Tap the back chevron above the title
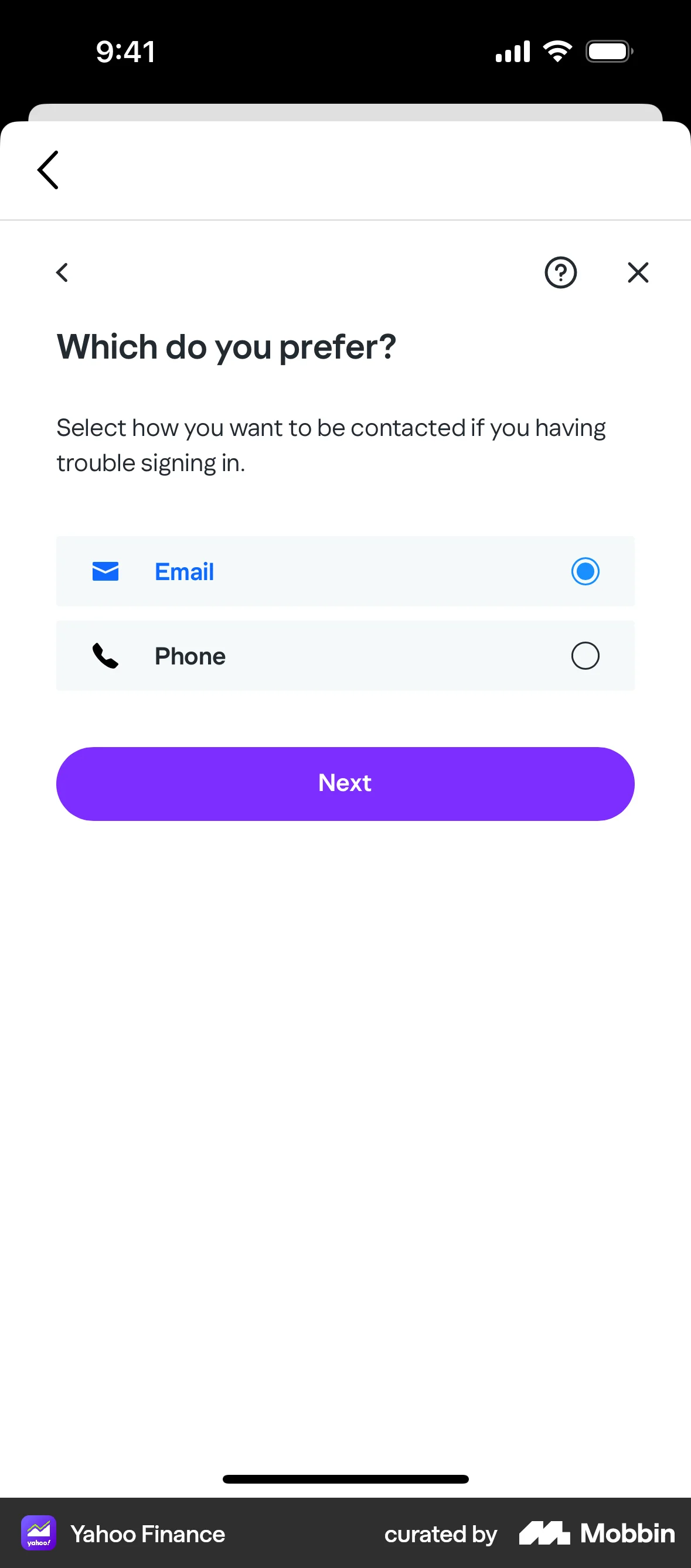This screenshot has height=1568, width=691. tap(62, 272)
